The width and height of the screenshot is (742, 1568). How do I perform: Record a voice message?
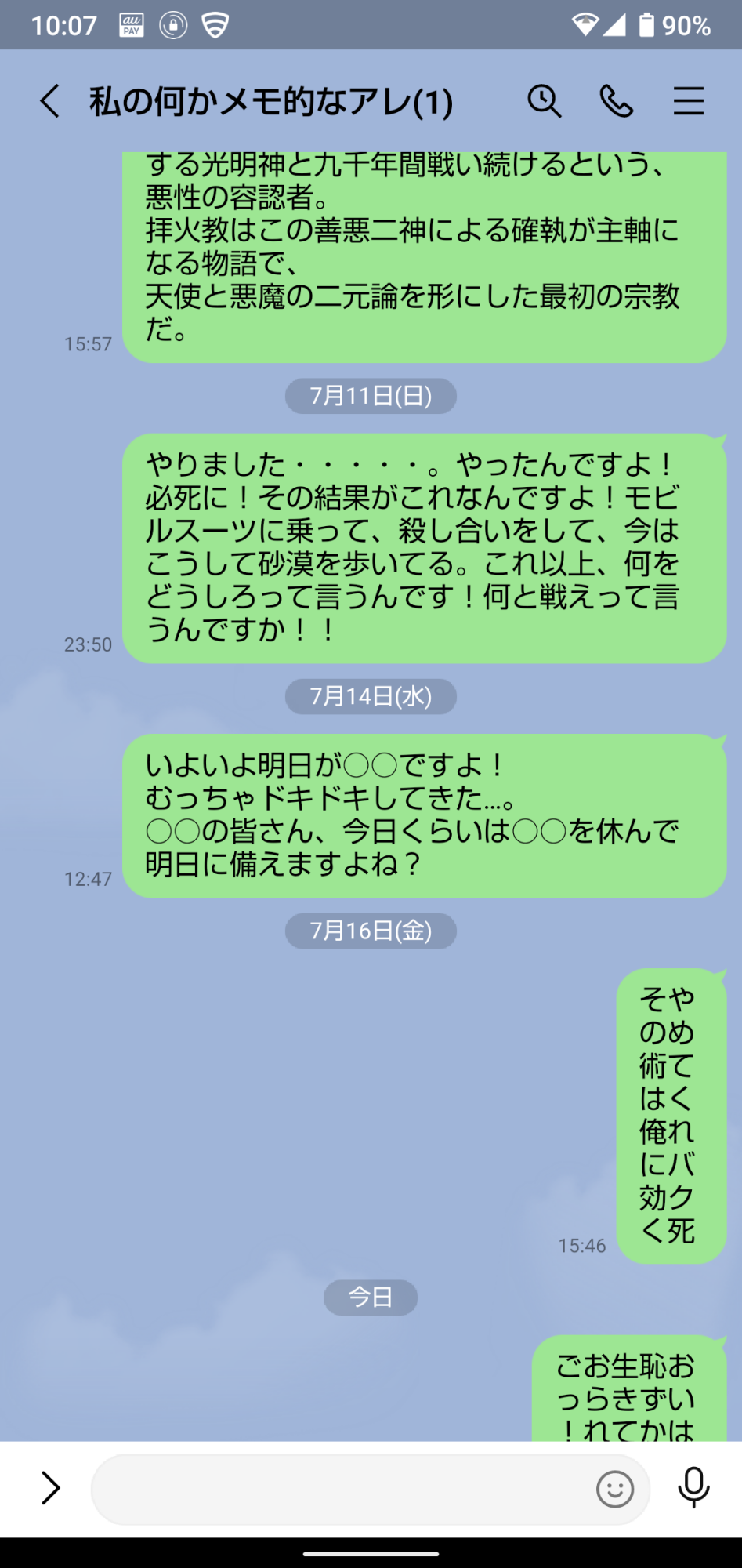[x=693, y=1486]
